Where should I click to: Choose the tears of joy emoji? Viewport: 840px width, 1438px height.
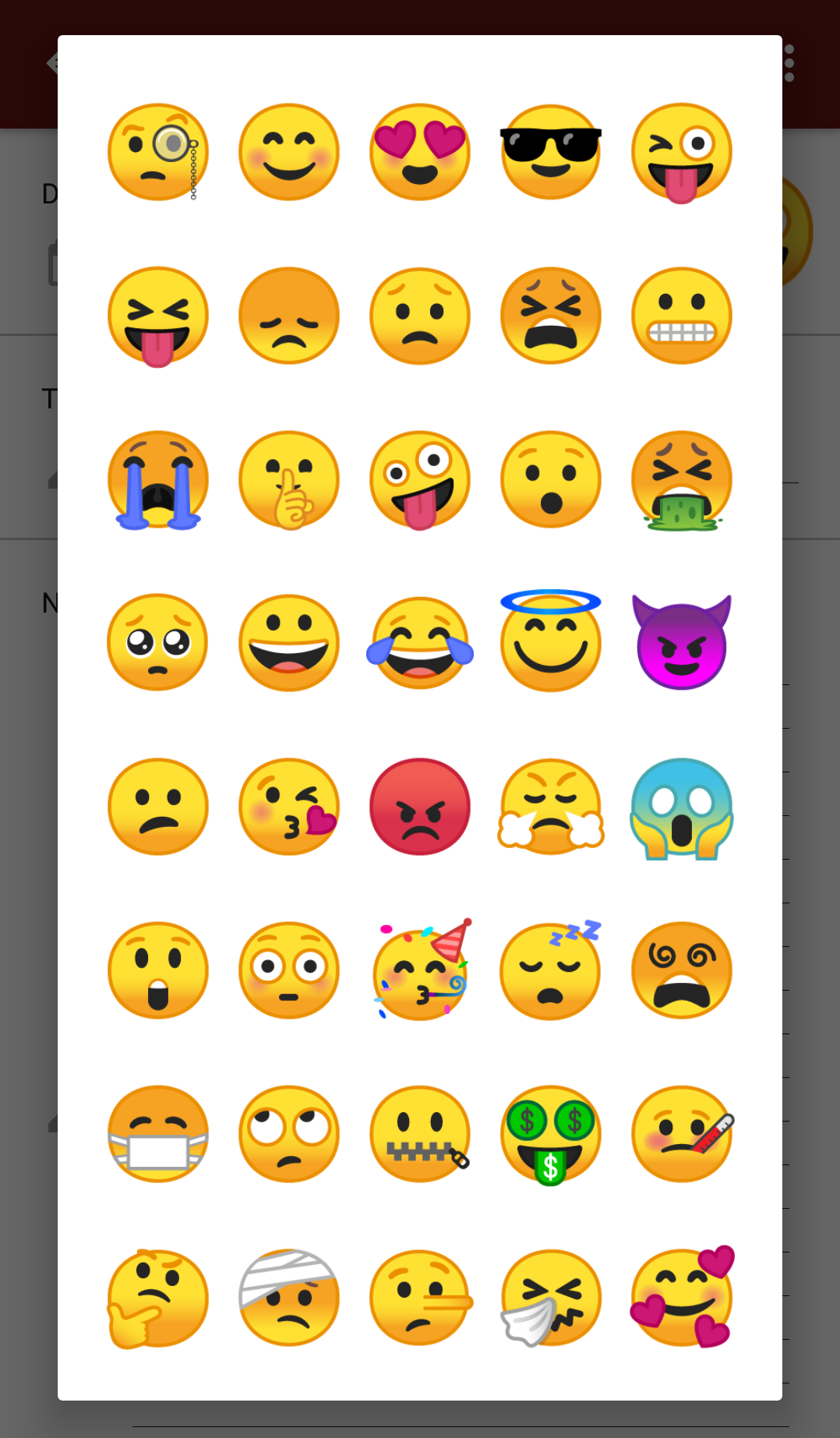[420, 643]
